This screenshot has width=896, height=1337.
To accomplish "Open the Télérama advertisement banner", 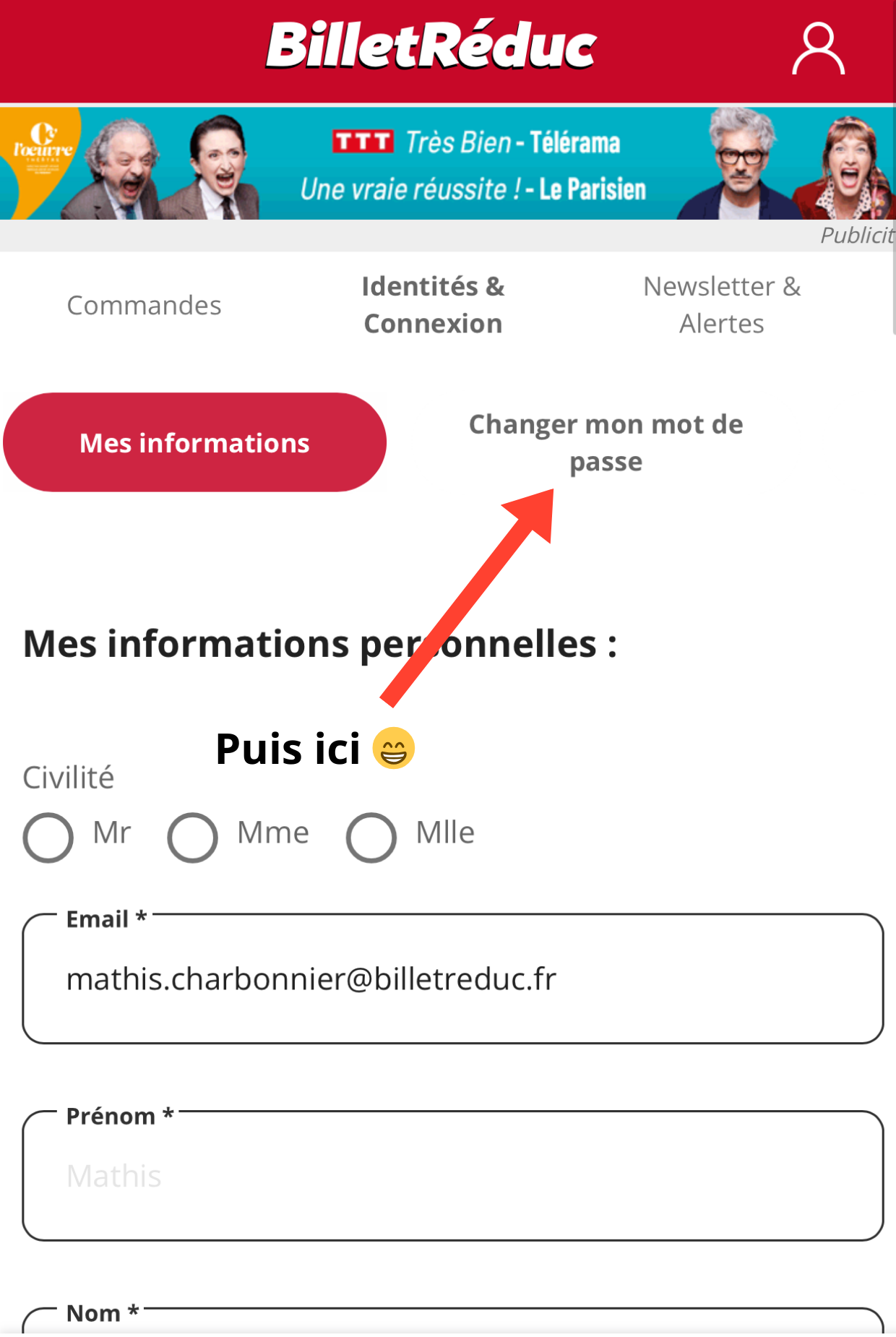I will [x=448, y=164].
